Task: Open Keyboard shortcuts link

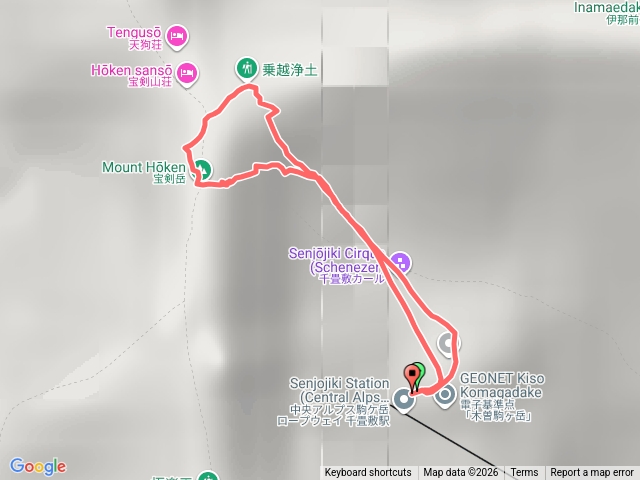Action: (x=367, y=473)
